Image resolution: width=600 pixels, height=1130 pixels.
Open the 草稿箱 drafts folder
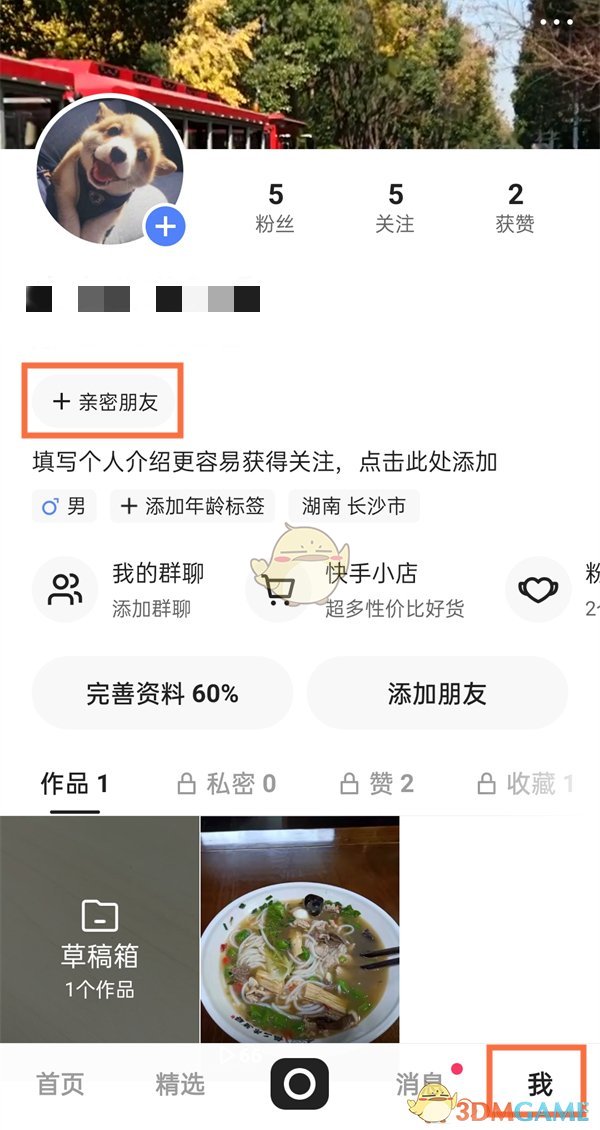[99, 930]
